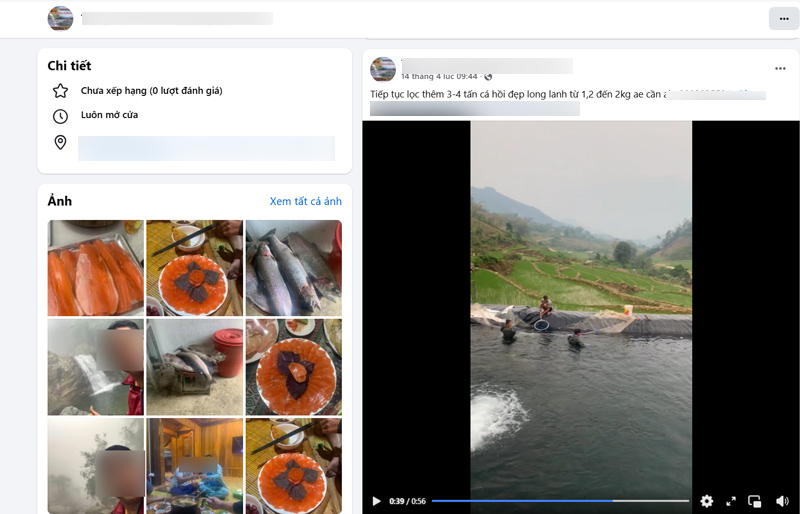Open the waterfall photo
The image size is (800, 514).
95,366
